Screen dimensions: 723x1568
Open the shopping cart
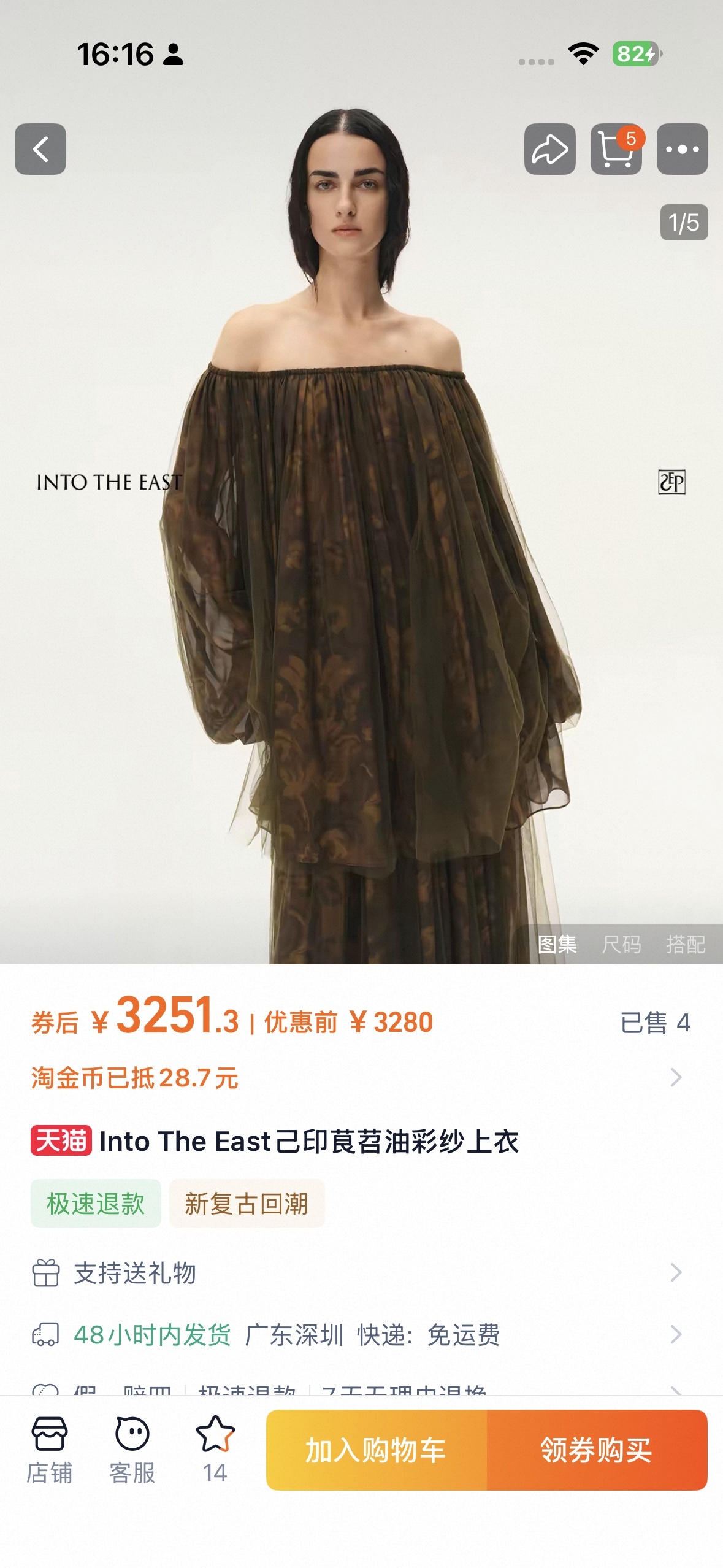pyautogui.click(x=616, y=149)
